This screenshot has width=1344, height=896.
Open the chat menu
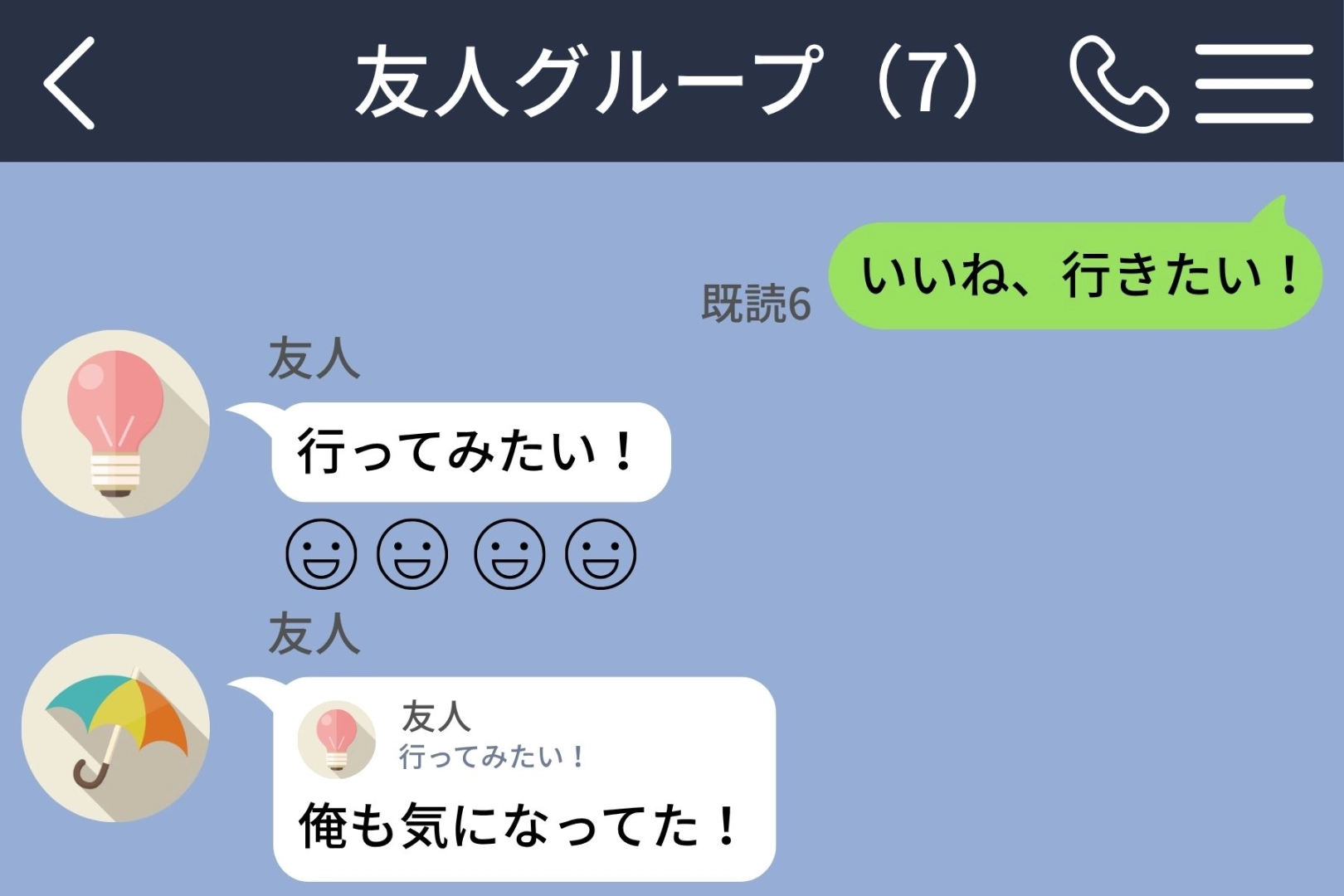1254,83
